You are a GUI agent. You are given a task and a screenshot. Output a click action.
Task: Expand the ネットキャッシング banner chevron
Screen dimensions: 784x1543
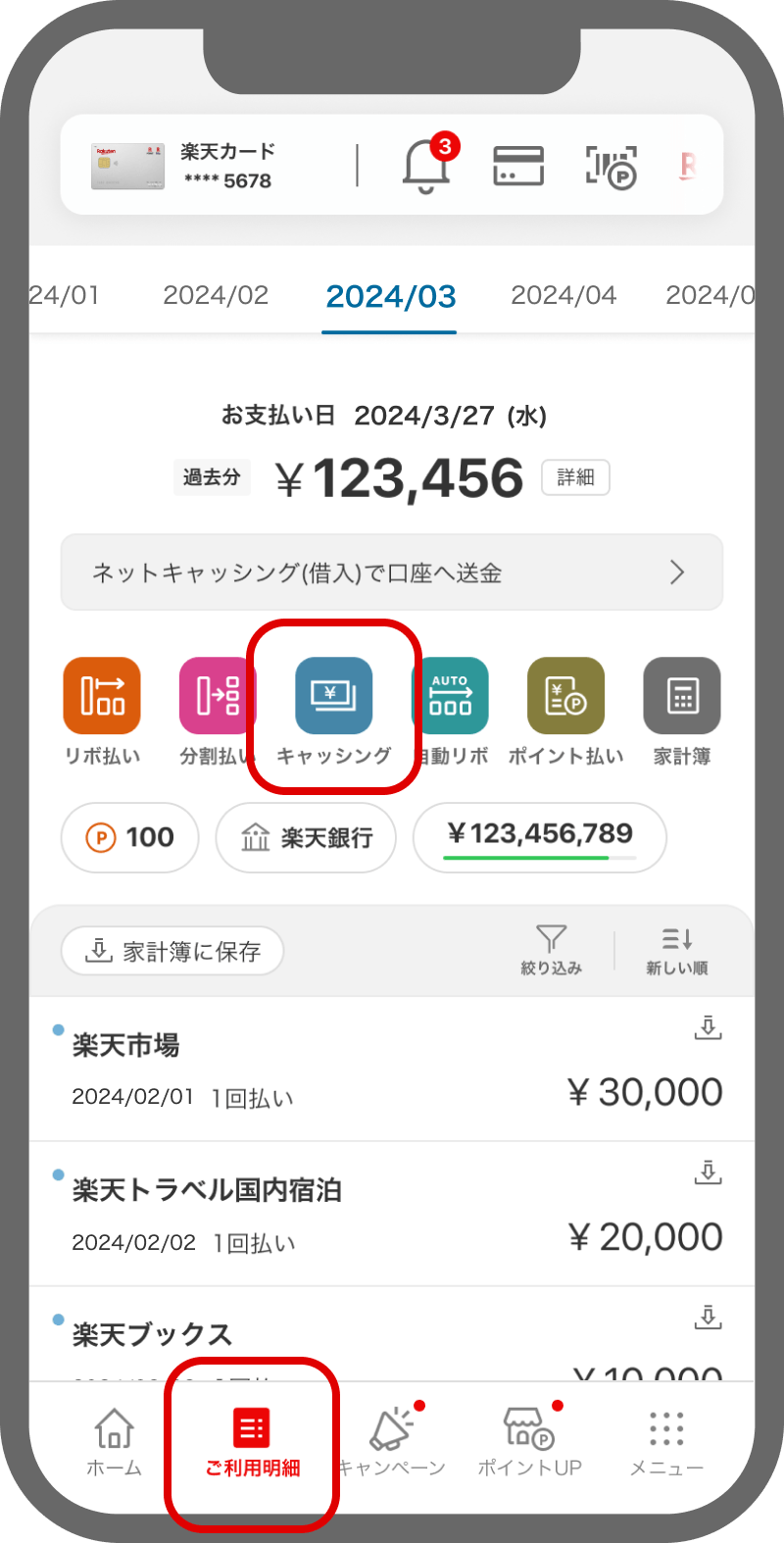678,572
